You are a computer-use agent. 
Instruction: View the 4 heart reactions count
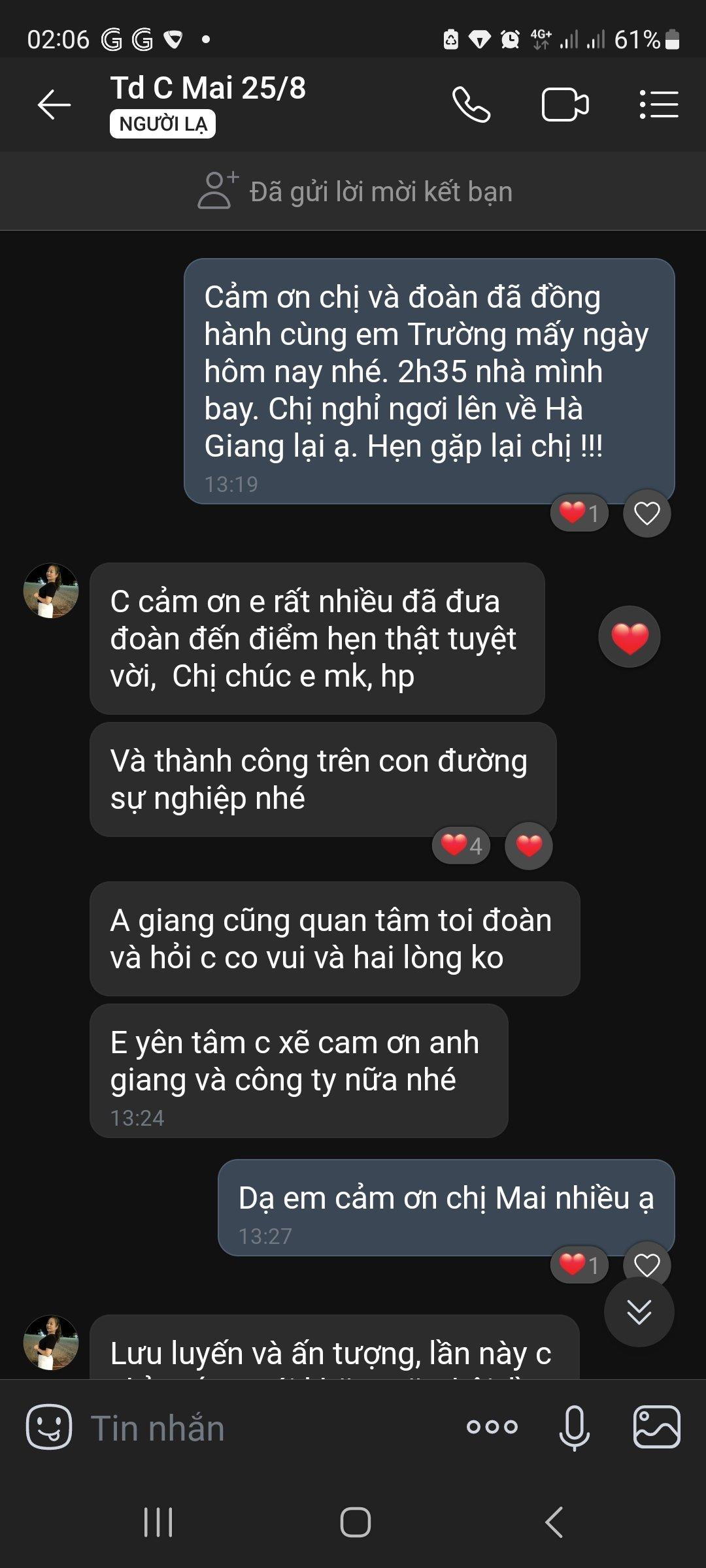pyautogui.click(x=462, y=845)
